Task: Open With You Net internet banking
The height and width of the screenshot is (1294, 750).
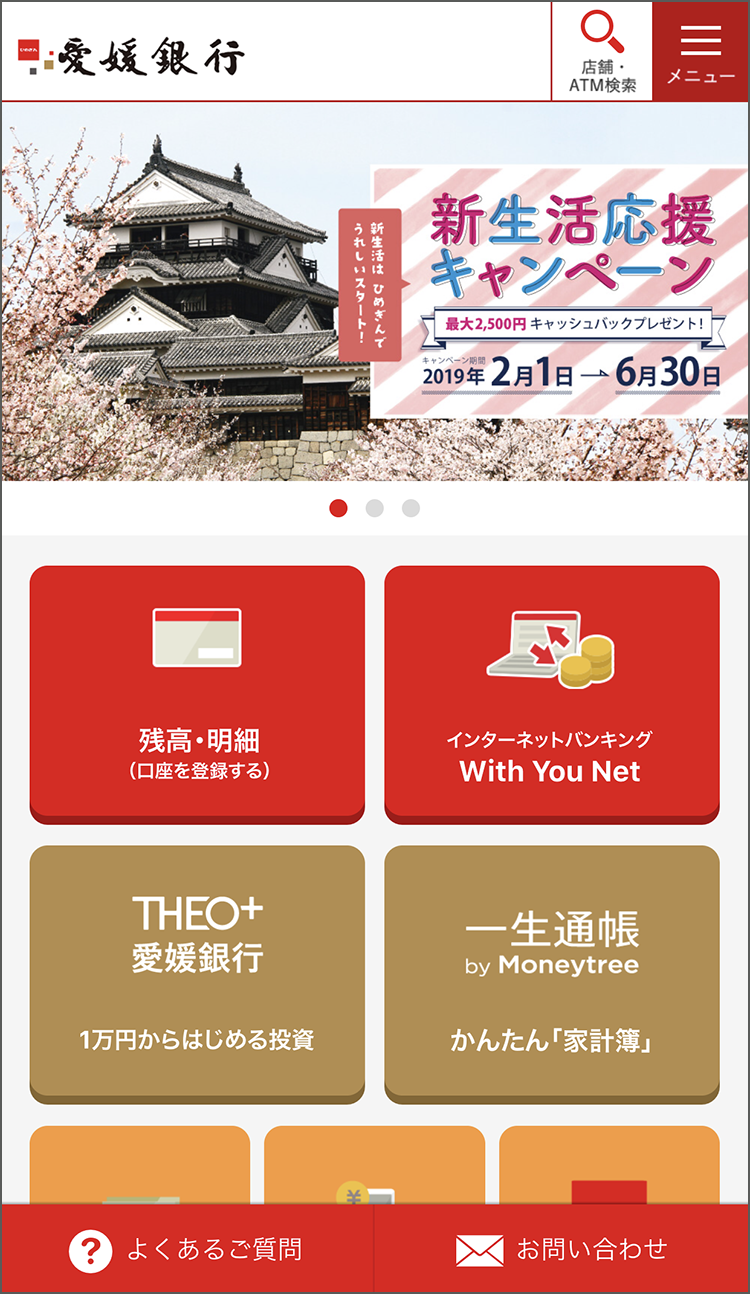Action: 552,695
